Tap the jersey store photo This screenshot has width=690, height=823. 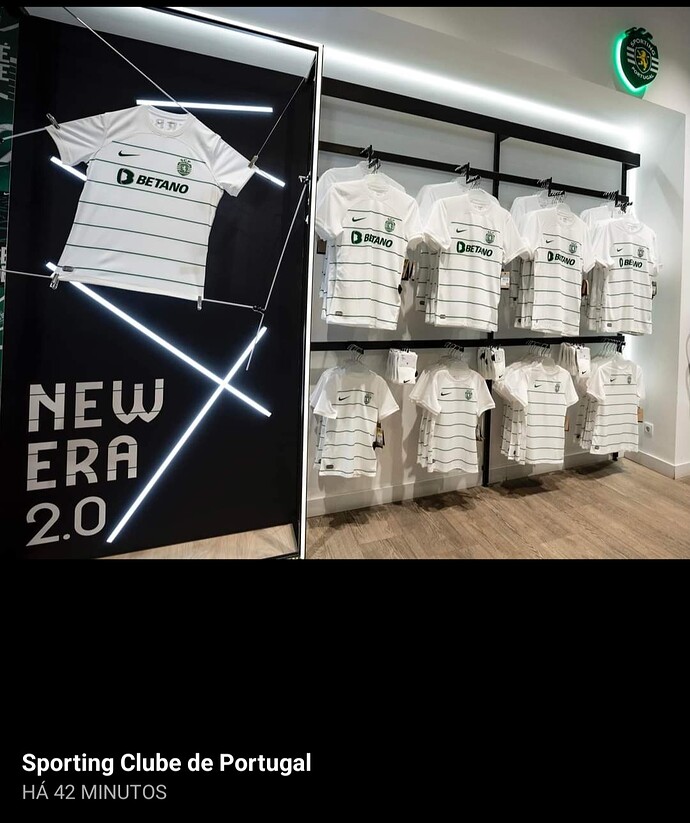click(345, 283)
